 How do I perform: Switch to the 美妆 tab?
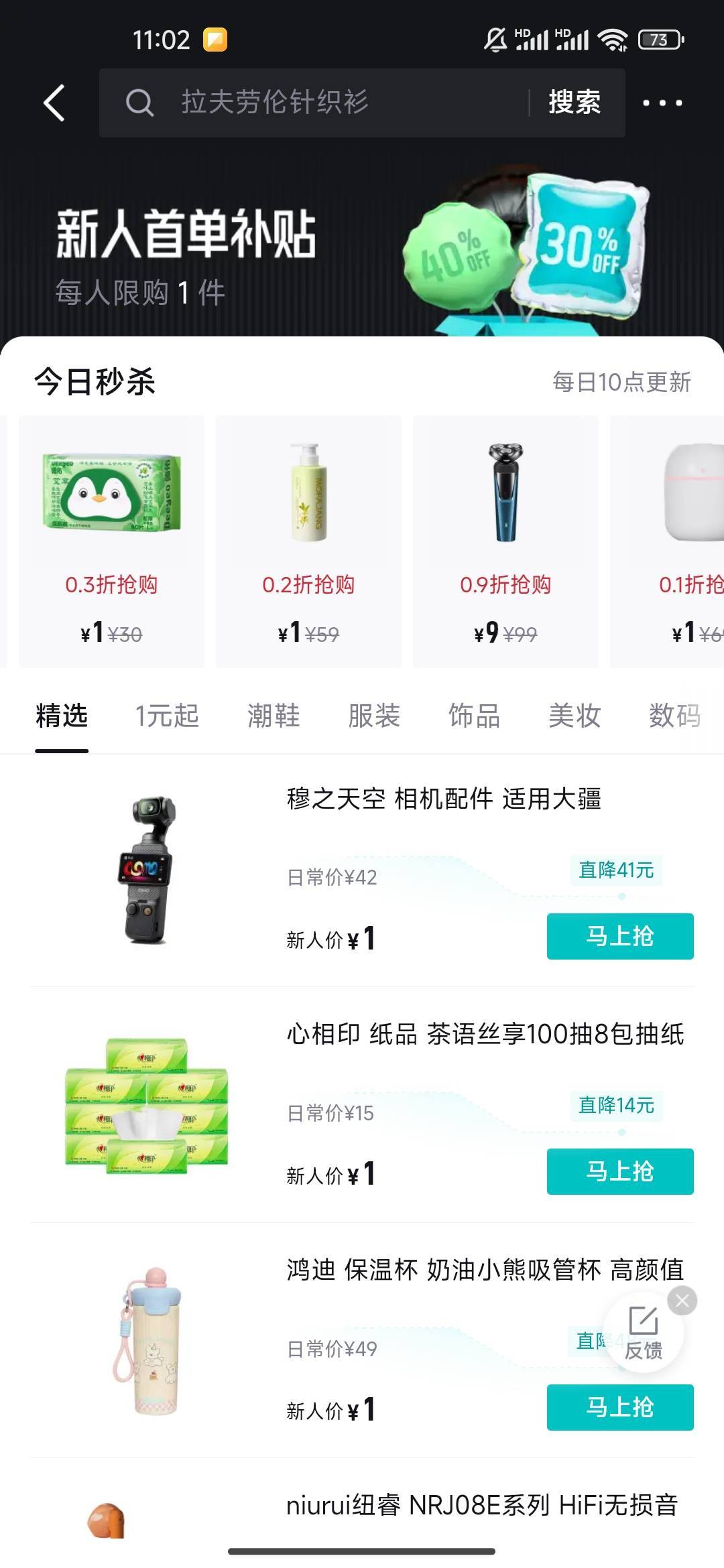[575, 716]
